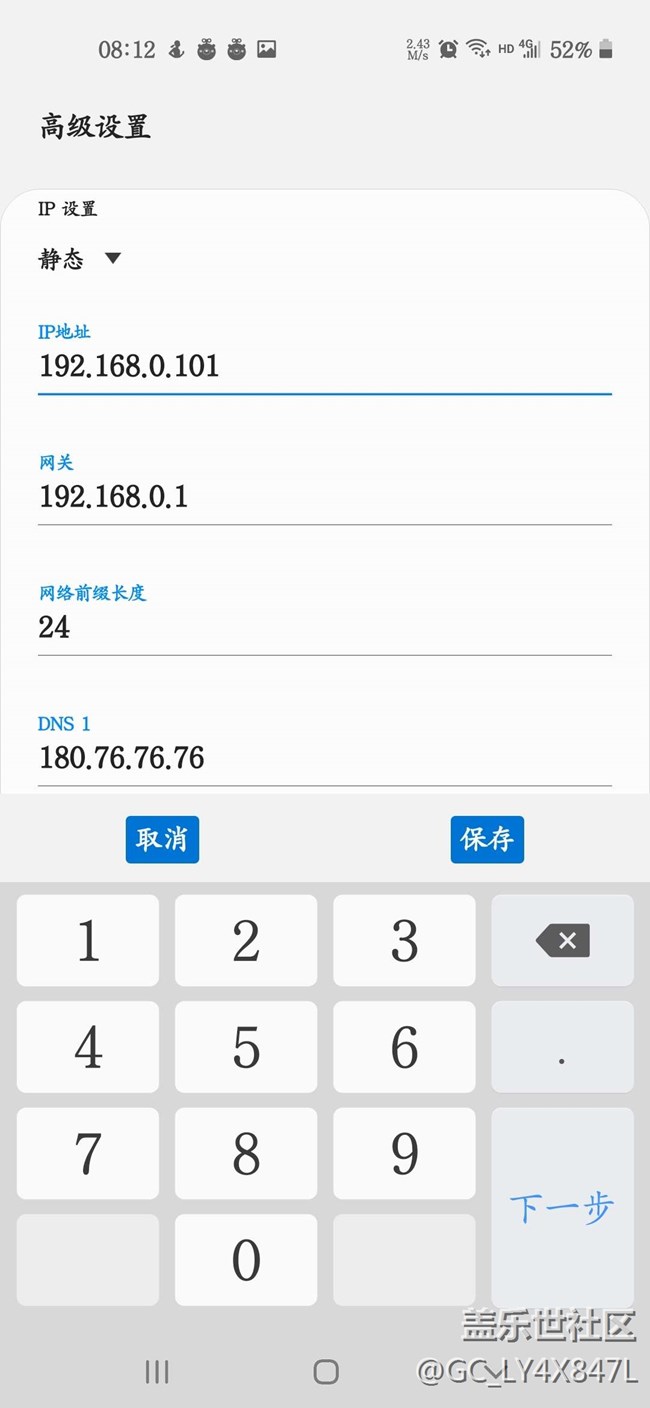The width and height of the screenshot is (650, 1408).
Task: Edit the 网关 gateway field
Action: (x=324, y=497)
